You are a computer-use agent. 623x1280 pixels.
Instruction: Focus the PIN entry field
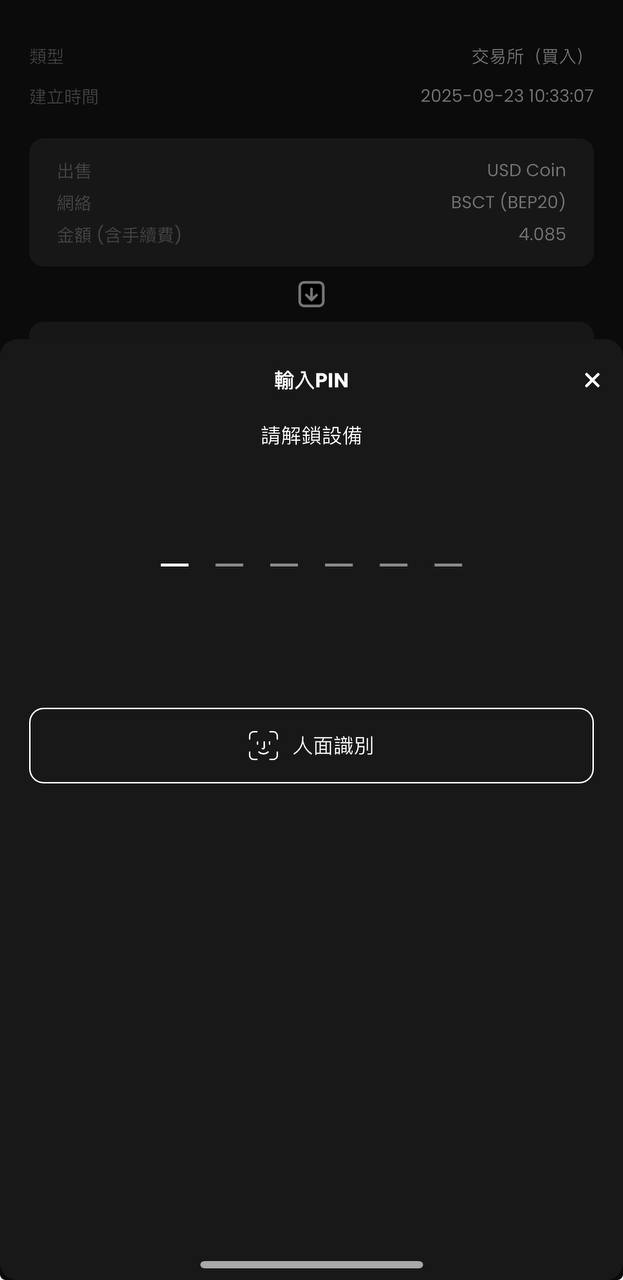[x=311, y=563]
